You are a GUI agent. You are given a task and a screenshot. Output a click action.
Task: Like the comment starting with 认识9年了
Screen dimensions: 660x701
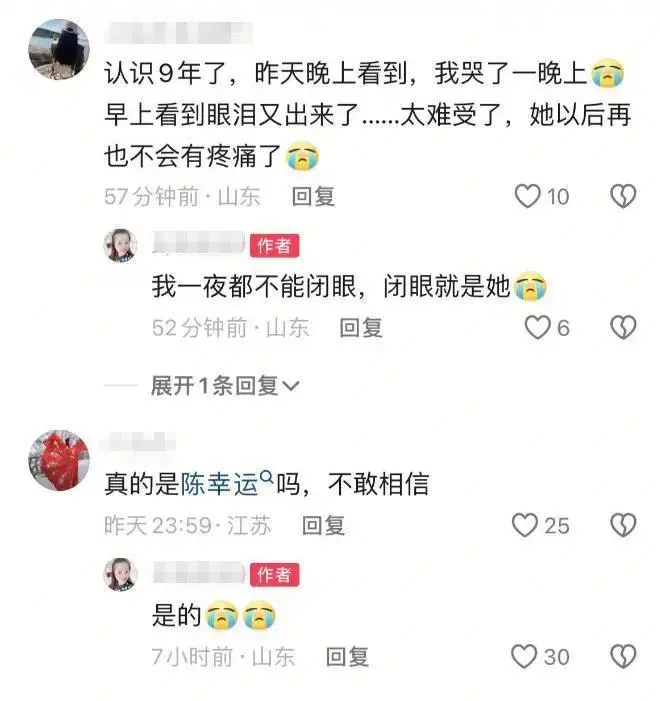pyautogui.click(x=527, y=196)
